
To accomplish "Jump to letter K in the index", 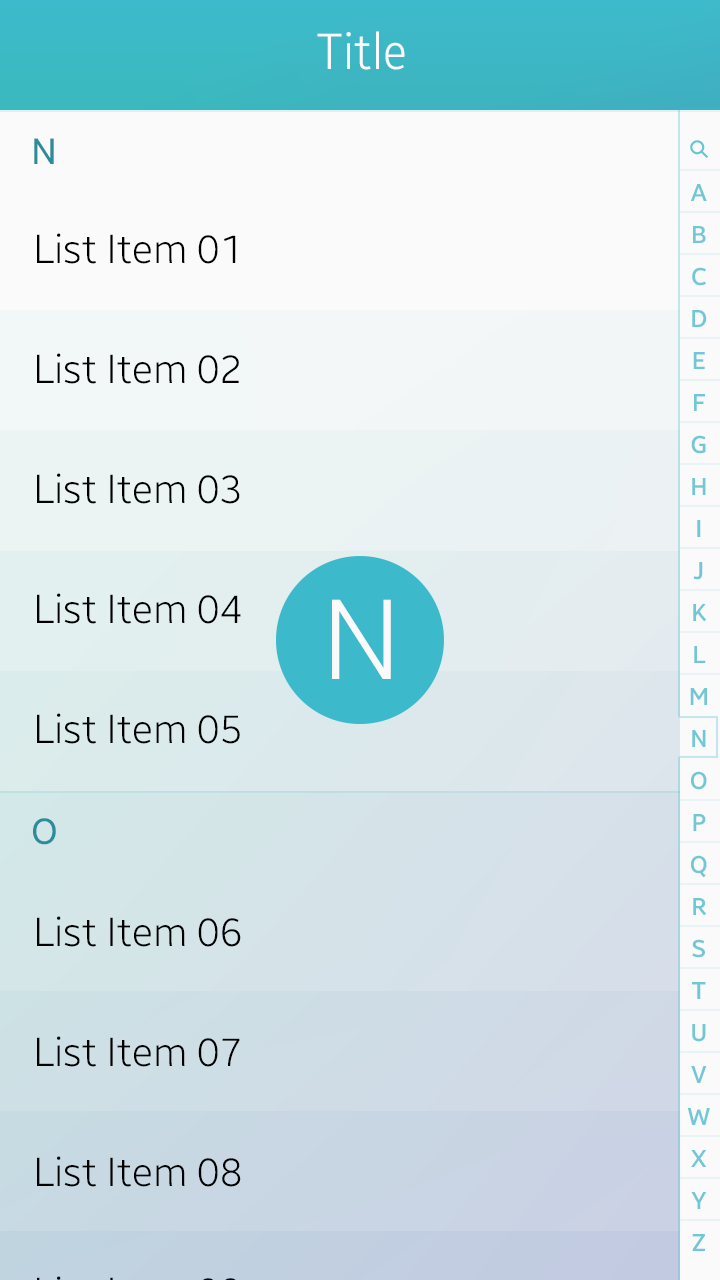I will [699, 612].
